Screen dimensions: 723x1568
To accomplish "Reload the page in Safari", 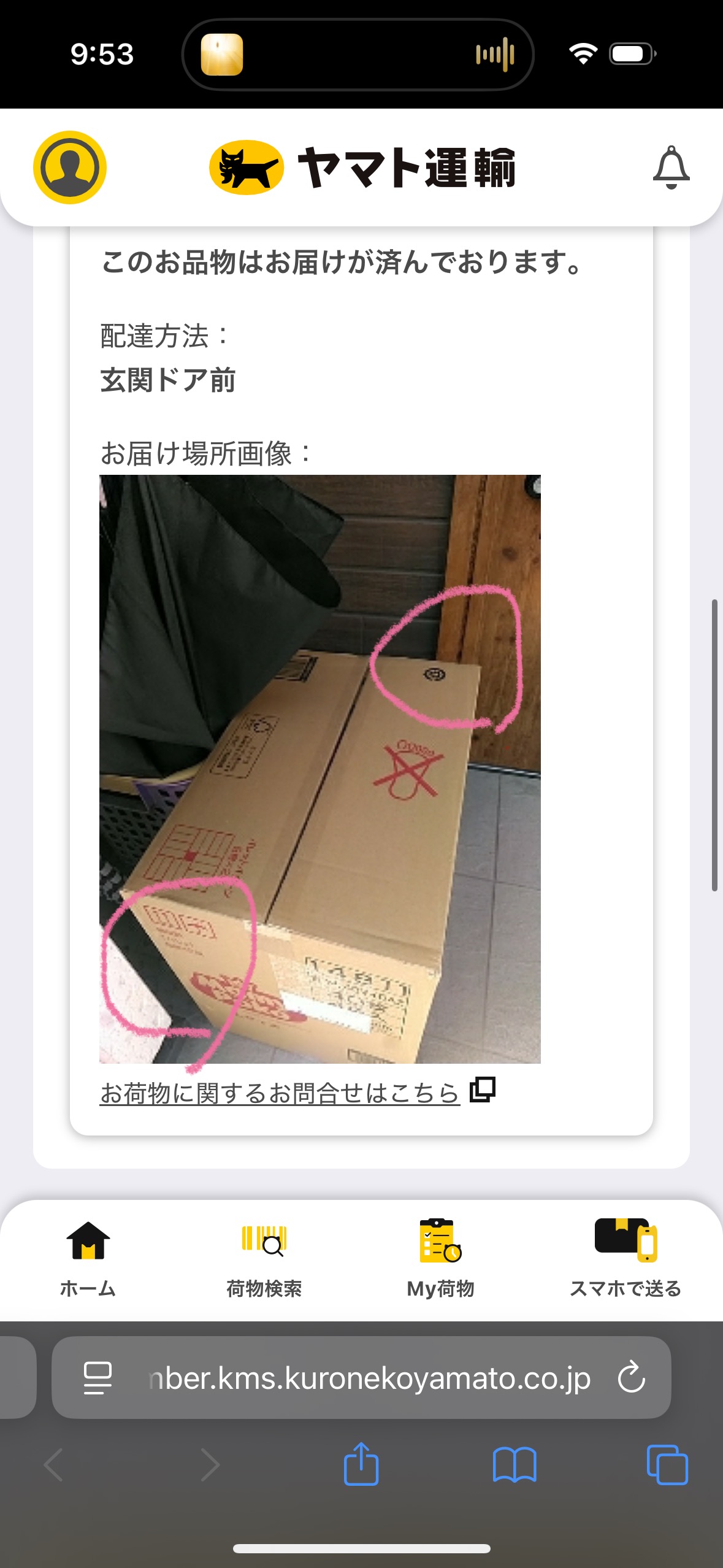I will (631, 1378).
